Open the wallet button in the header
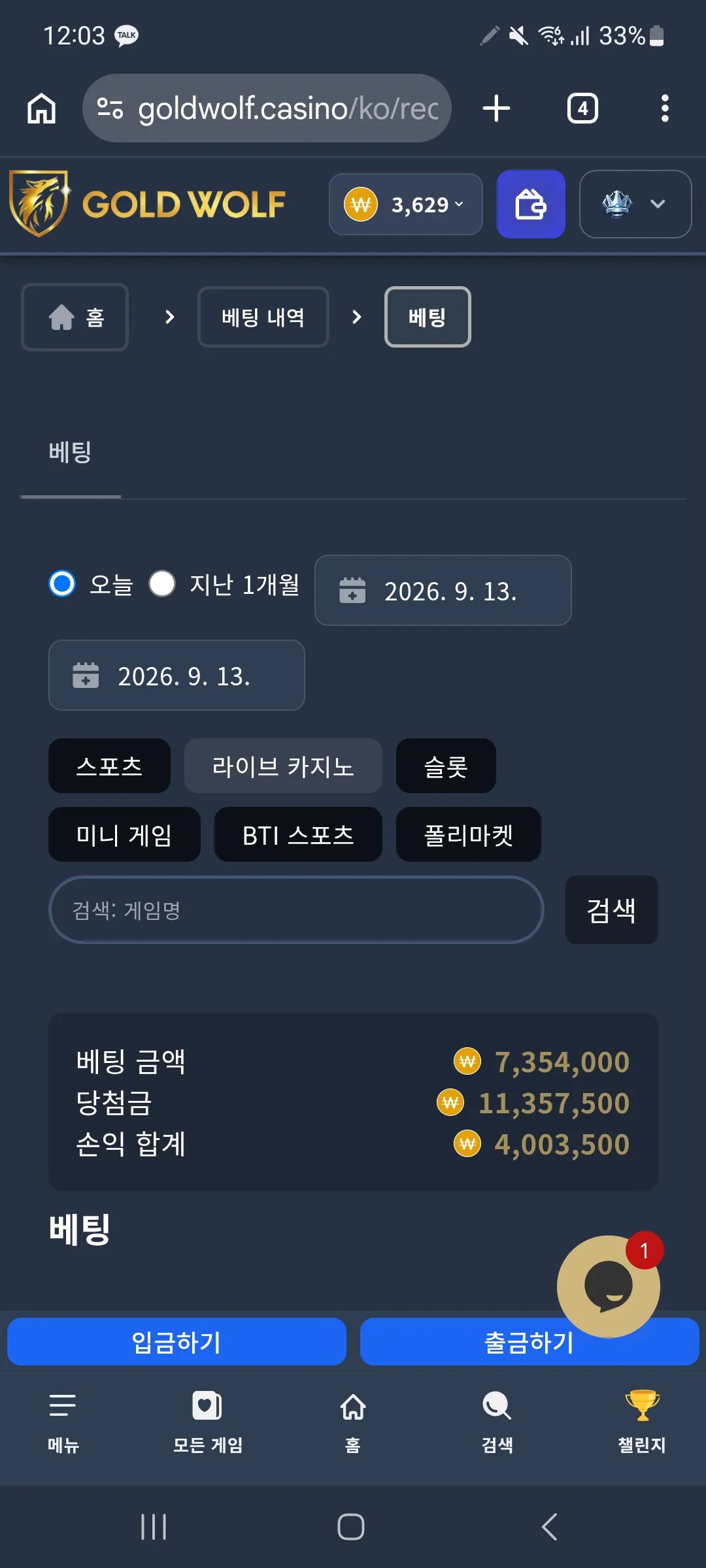 530,204
